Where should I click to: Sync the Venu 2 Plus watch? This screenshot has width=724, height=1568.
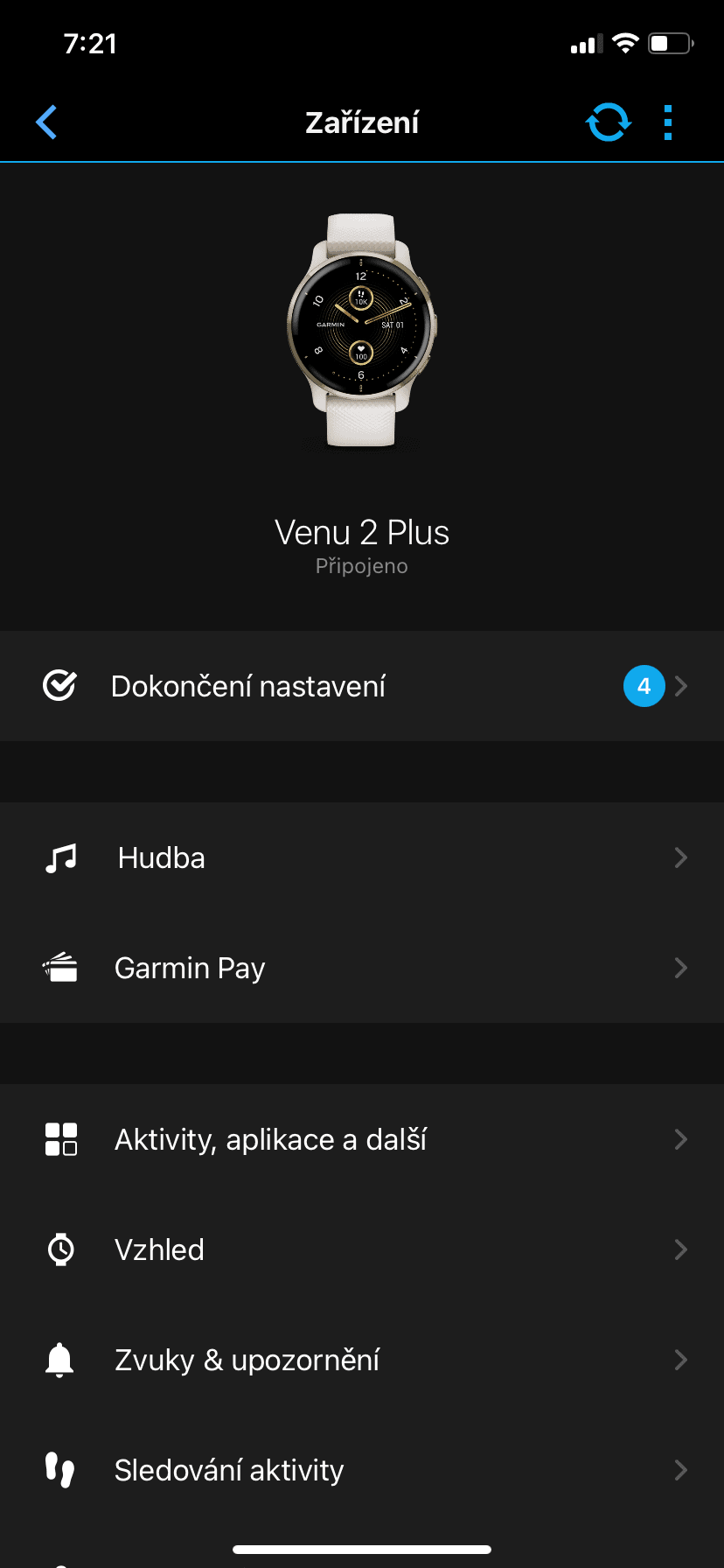point(608,122)
